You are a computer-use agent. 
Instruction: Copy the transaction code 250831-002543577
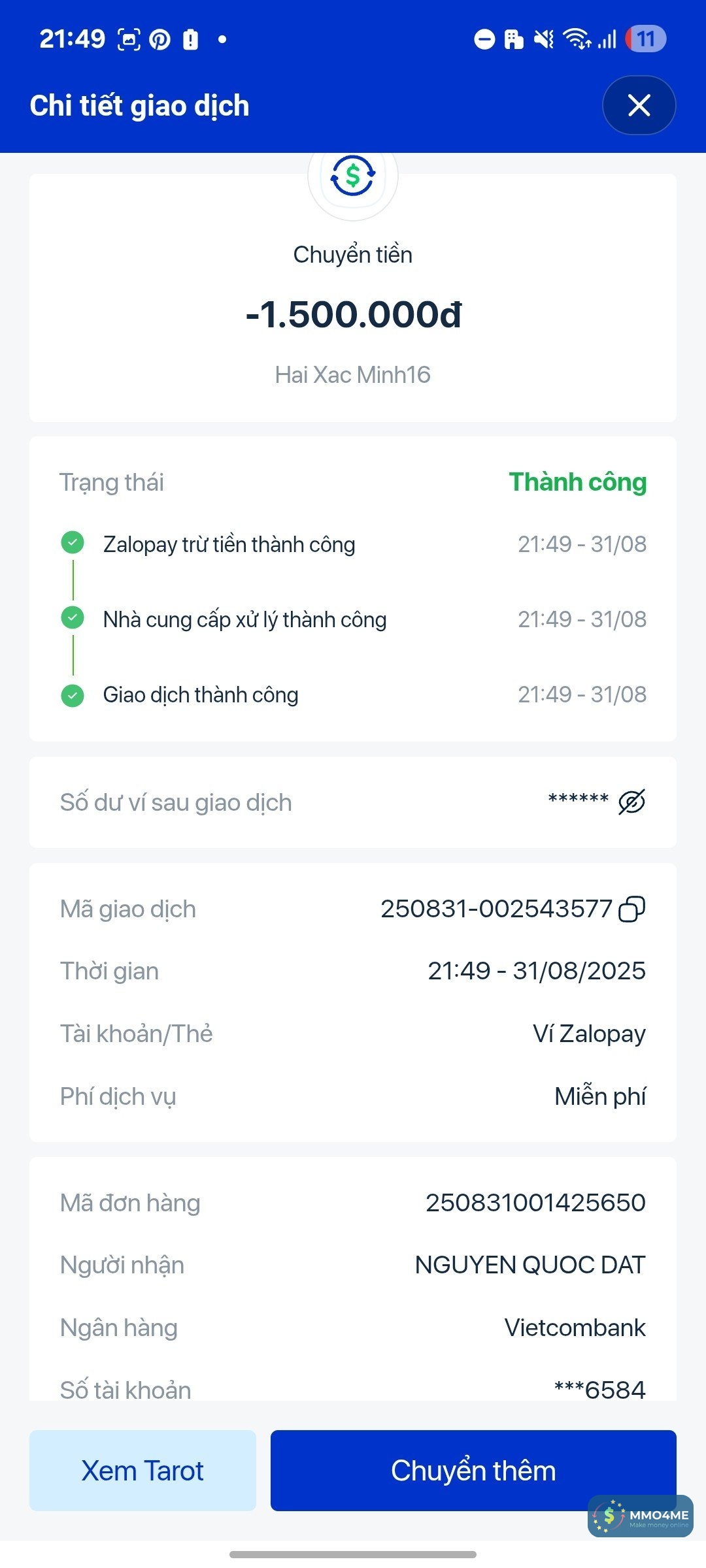pos(631,909)
